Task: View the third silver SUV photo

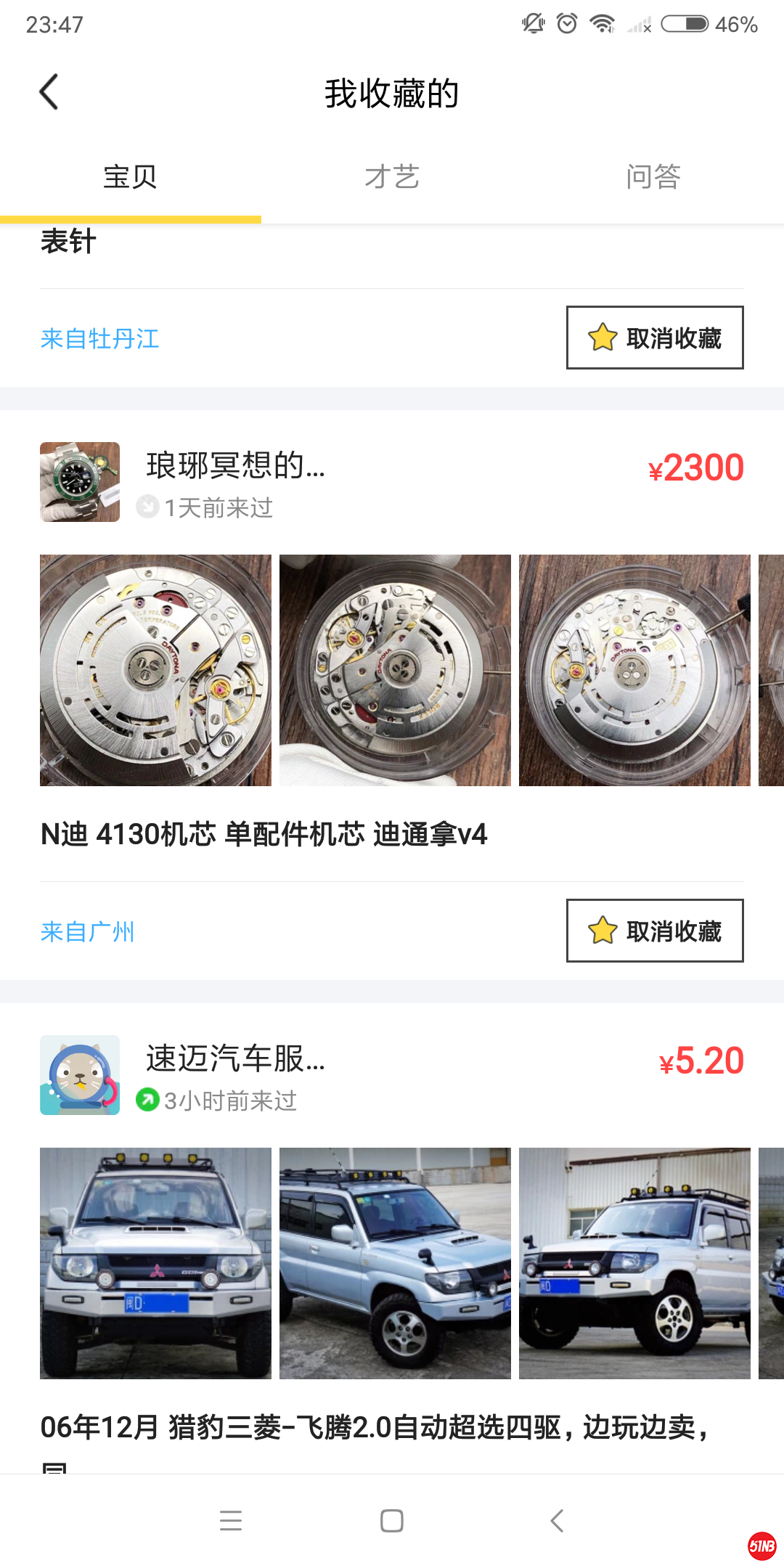Action: click(x=634, y=1263)
